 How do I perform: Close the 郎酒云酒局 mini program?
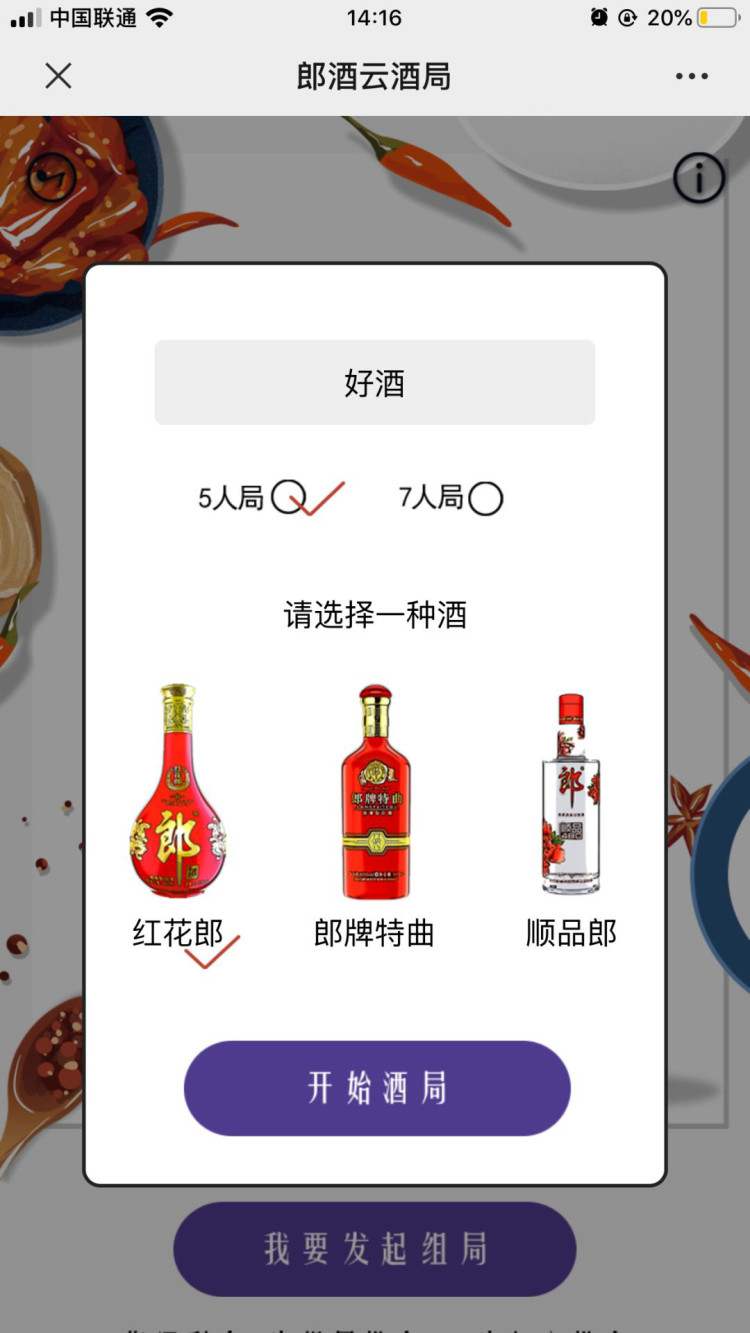[x=58, y=76]
